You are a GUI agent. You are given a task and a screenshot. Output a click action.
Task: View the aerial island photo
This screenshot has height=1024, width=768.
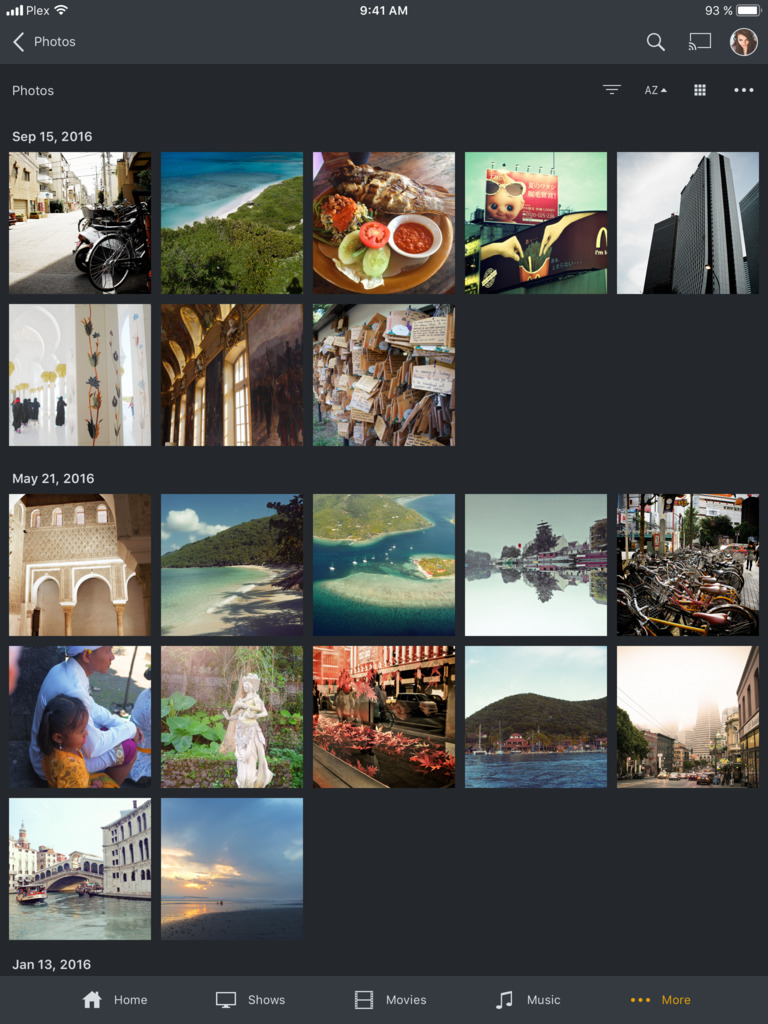coord(384,565)
